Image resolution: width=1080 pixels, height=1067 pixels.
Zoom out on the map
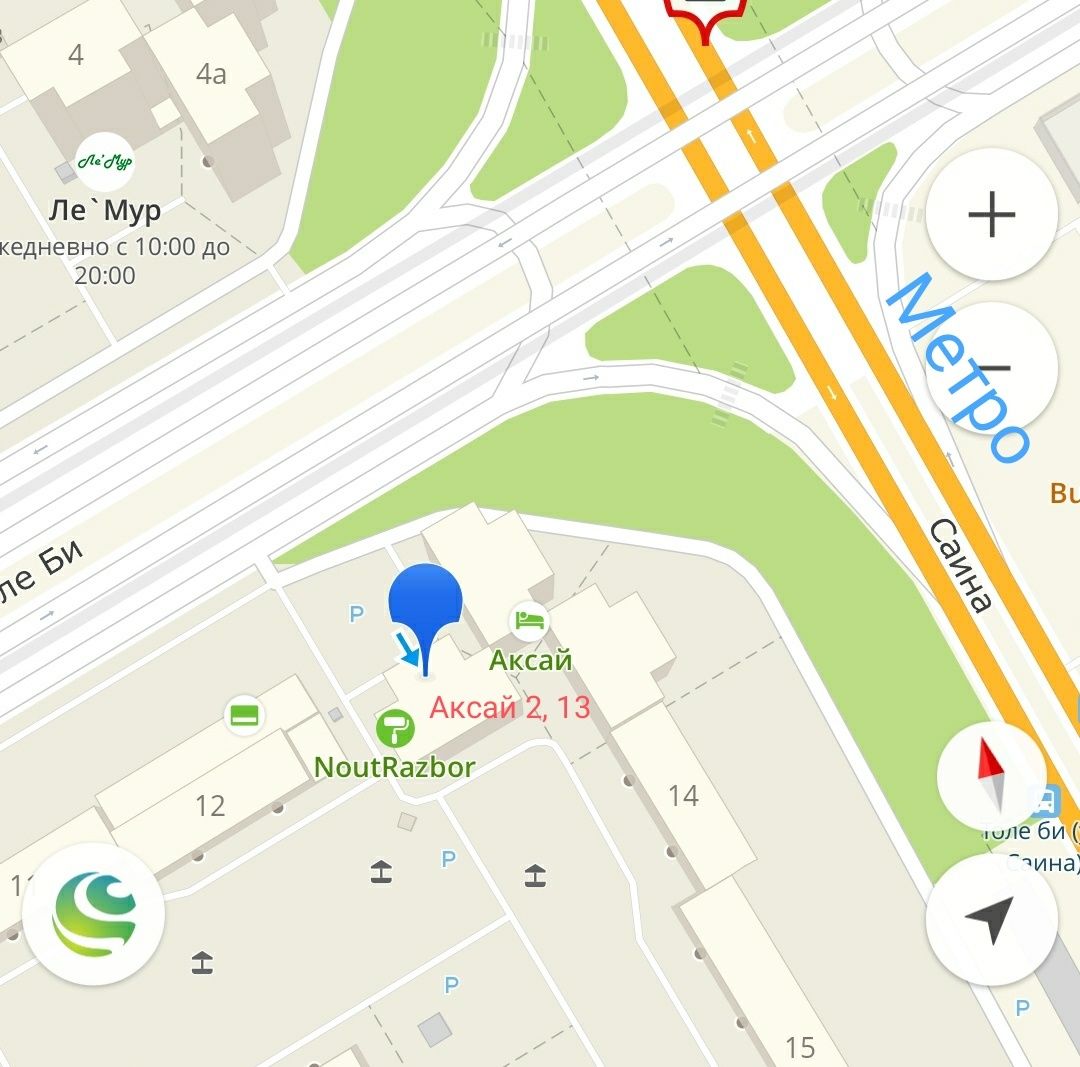pos(991,369)
